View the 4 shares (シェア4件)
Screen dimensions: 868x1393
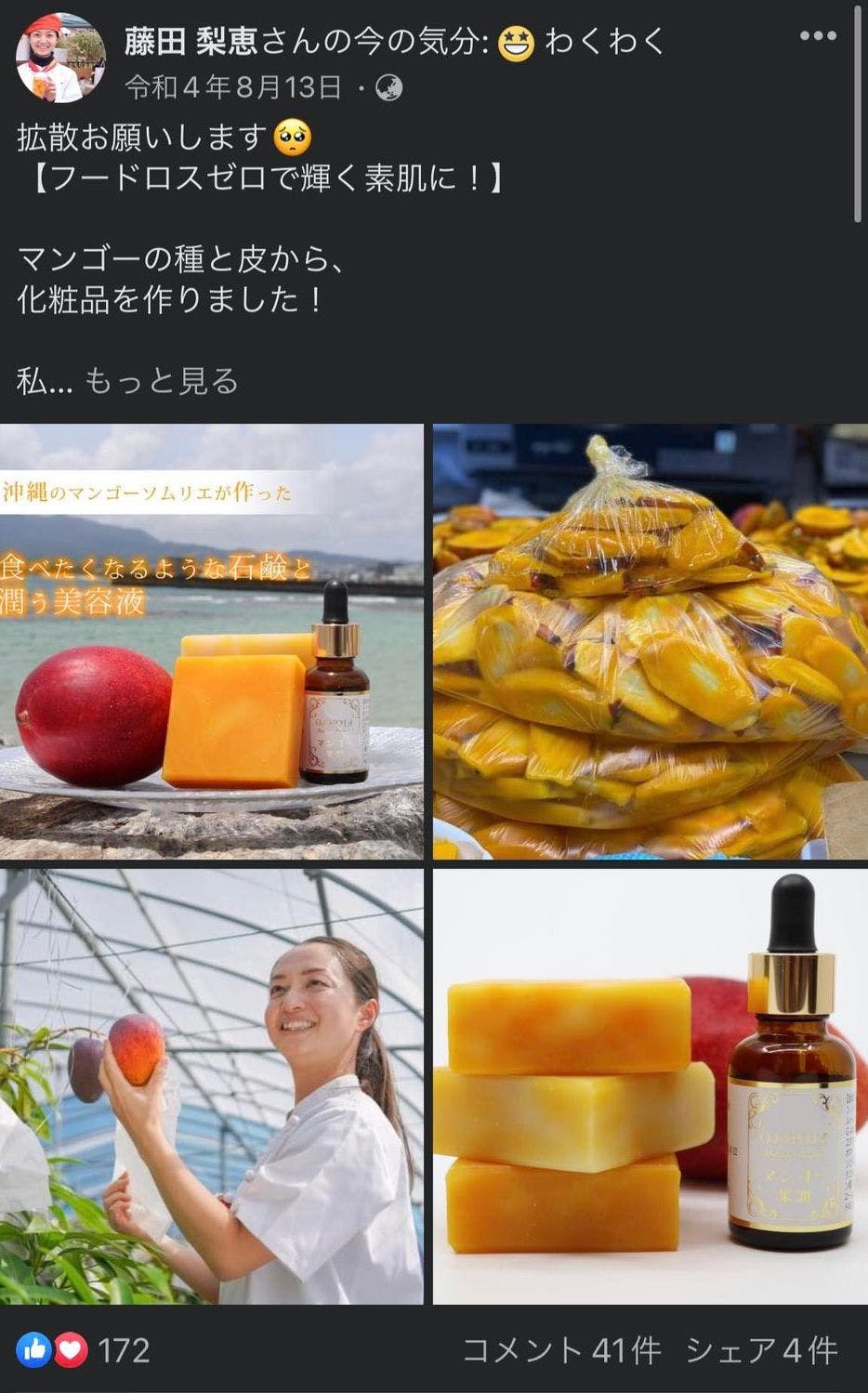click(x=761, y=1350)
